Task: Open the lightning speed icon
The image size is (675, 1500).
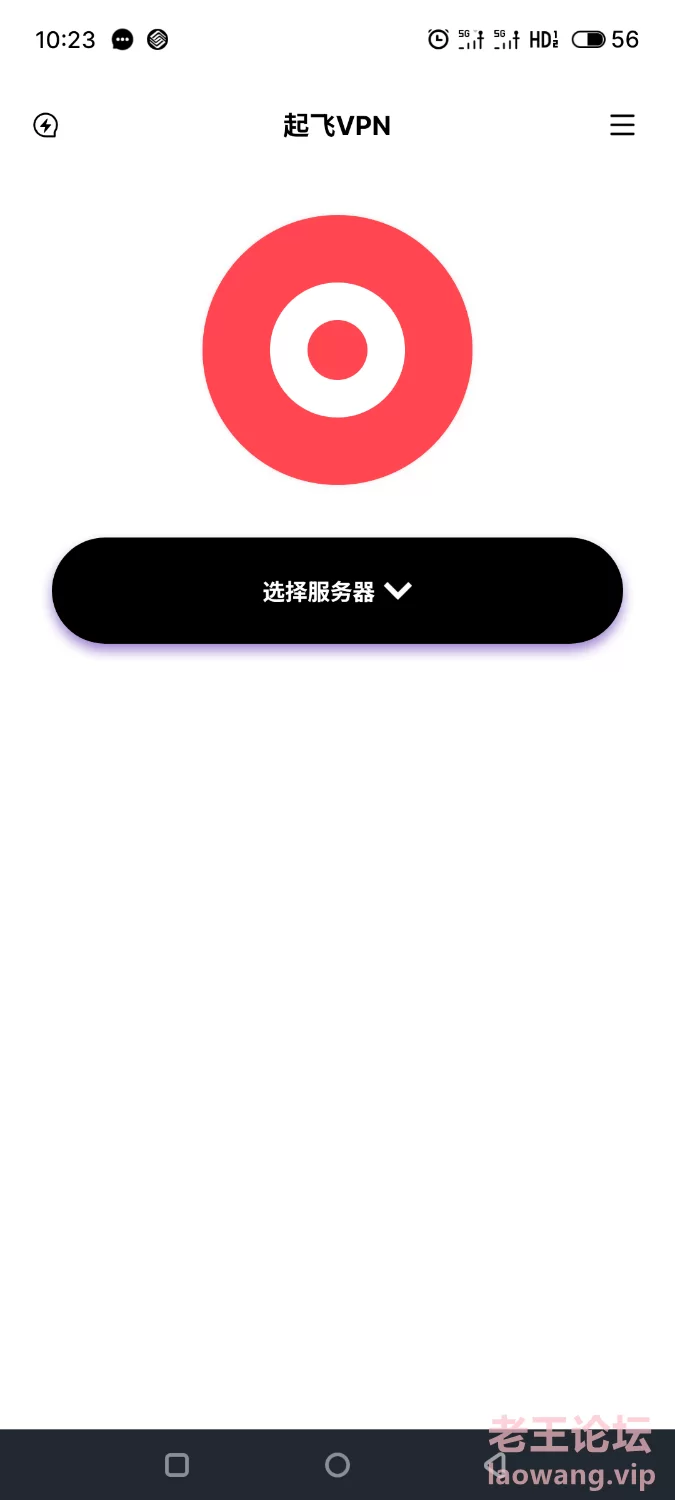Action: click(x=46, y=125)
